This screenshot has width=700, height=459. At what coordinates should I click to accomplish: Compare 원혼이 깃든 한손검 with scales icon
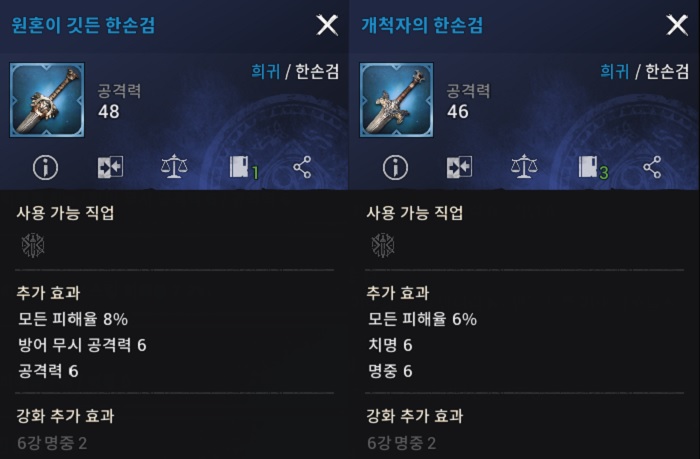click(x=174, y=167)
